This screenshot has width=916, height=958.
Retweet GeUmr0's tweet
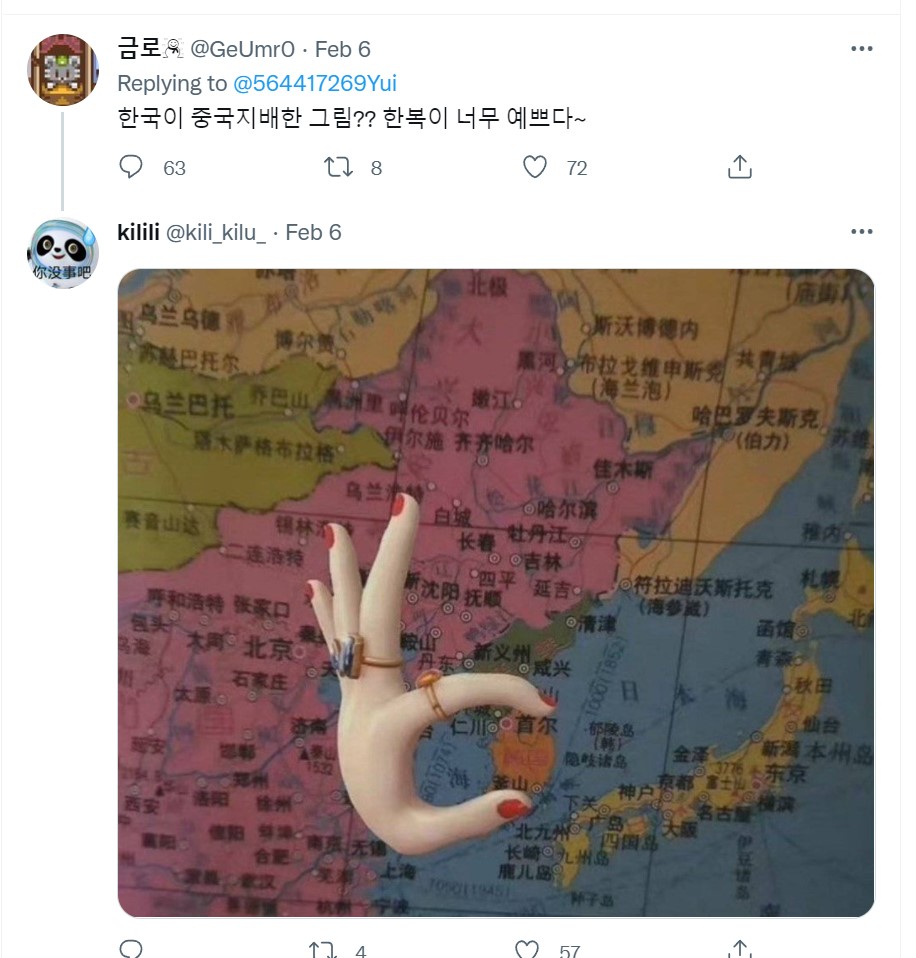tap(339, 167)
